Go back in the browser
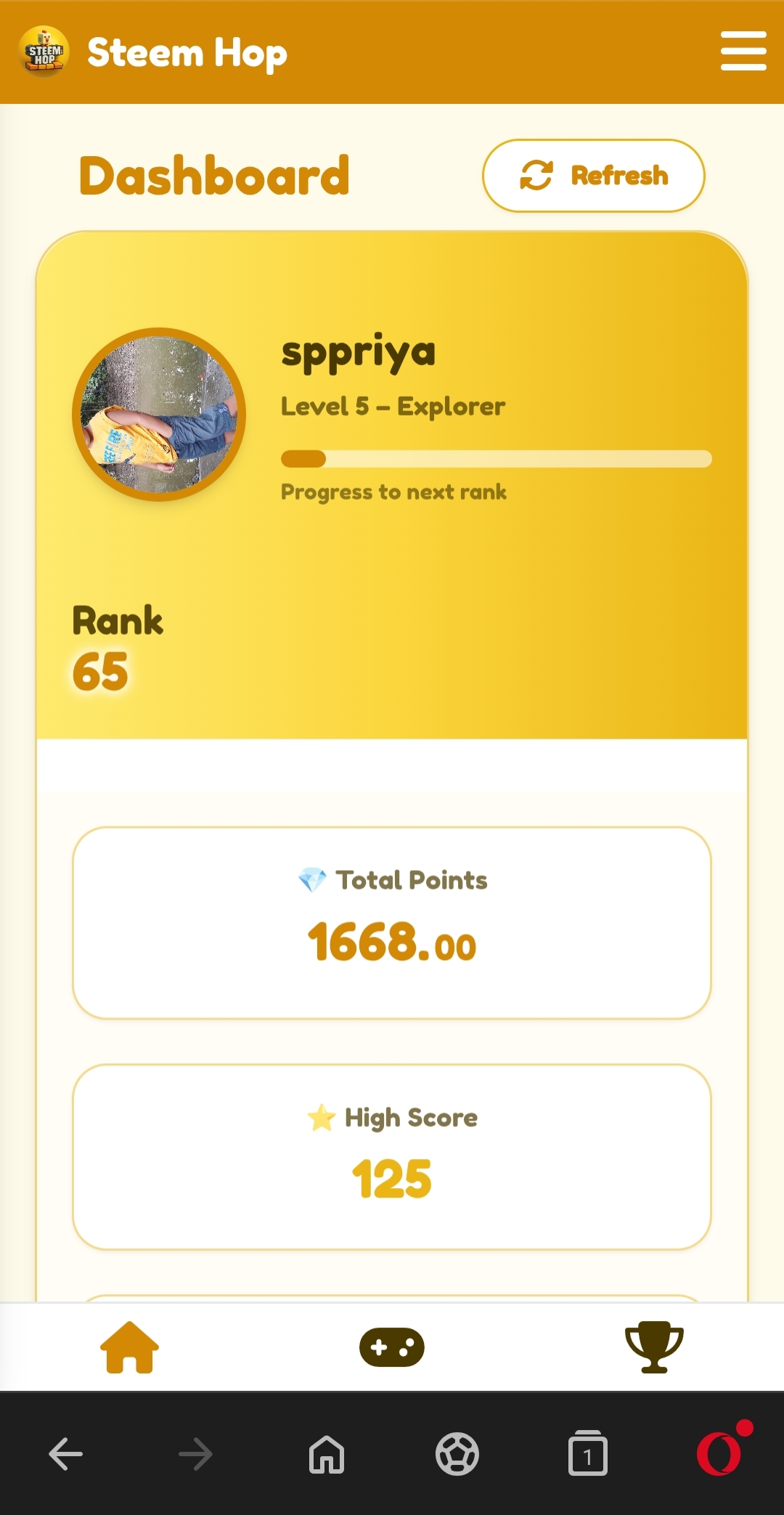 coord(65,1454)
